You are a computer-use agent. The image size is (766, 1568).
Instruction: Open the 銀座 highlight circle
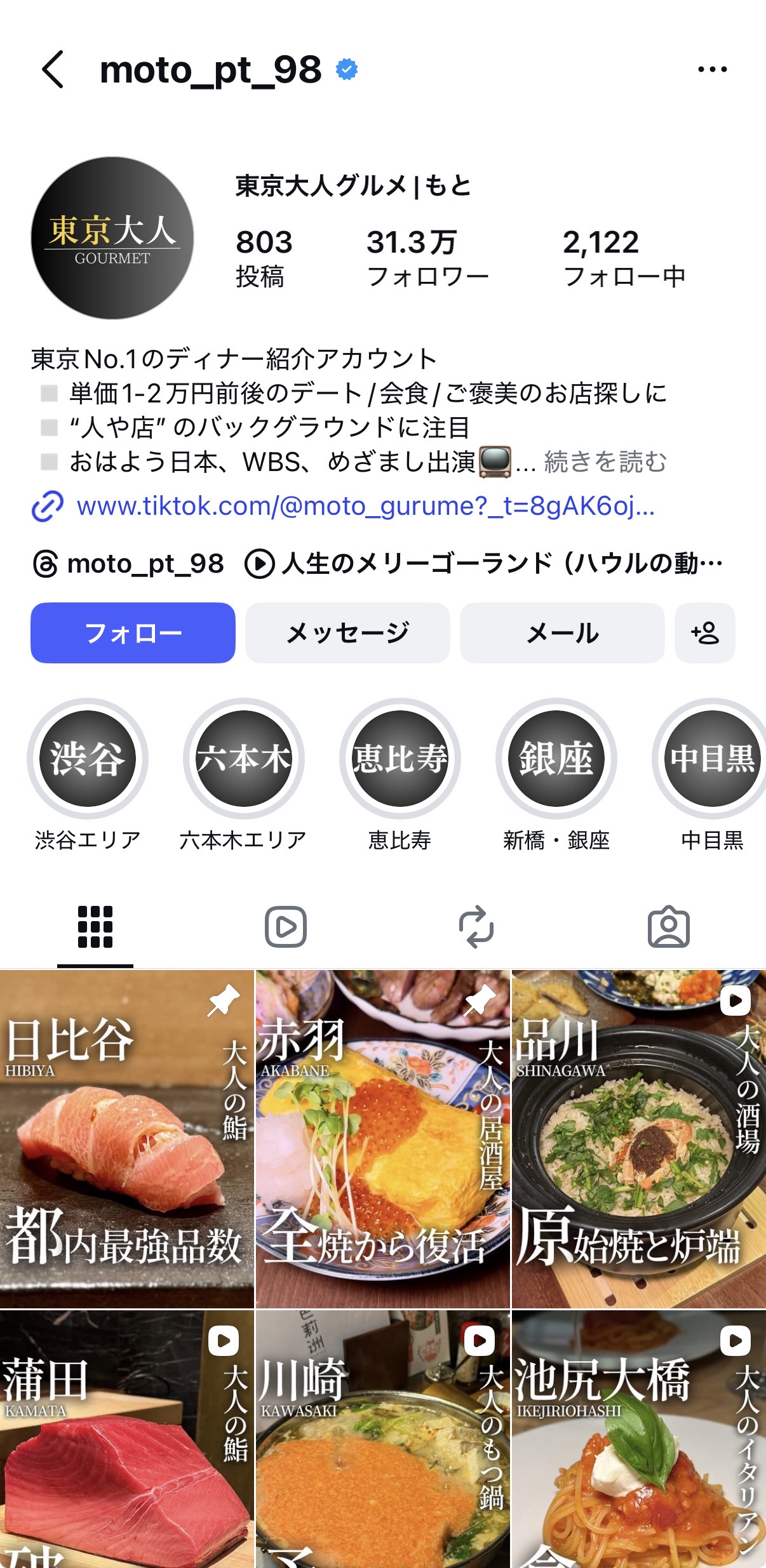554,761
